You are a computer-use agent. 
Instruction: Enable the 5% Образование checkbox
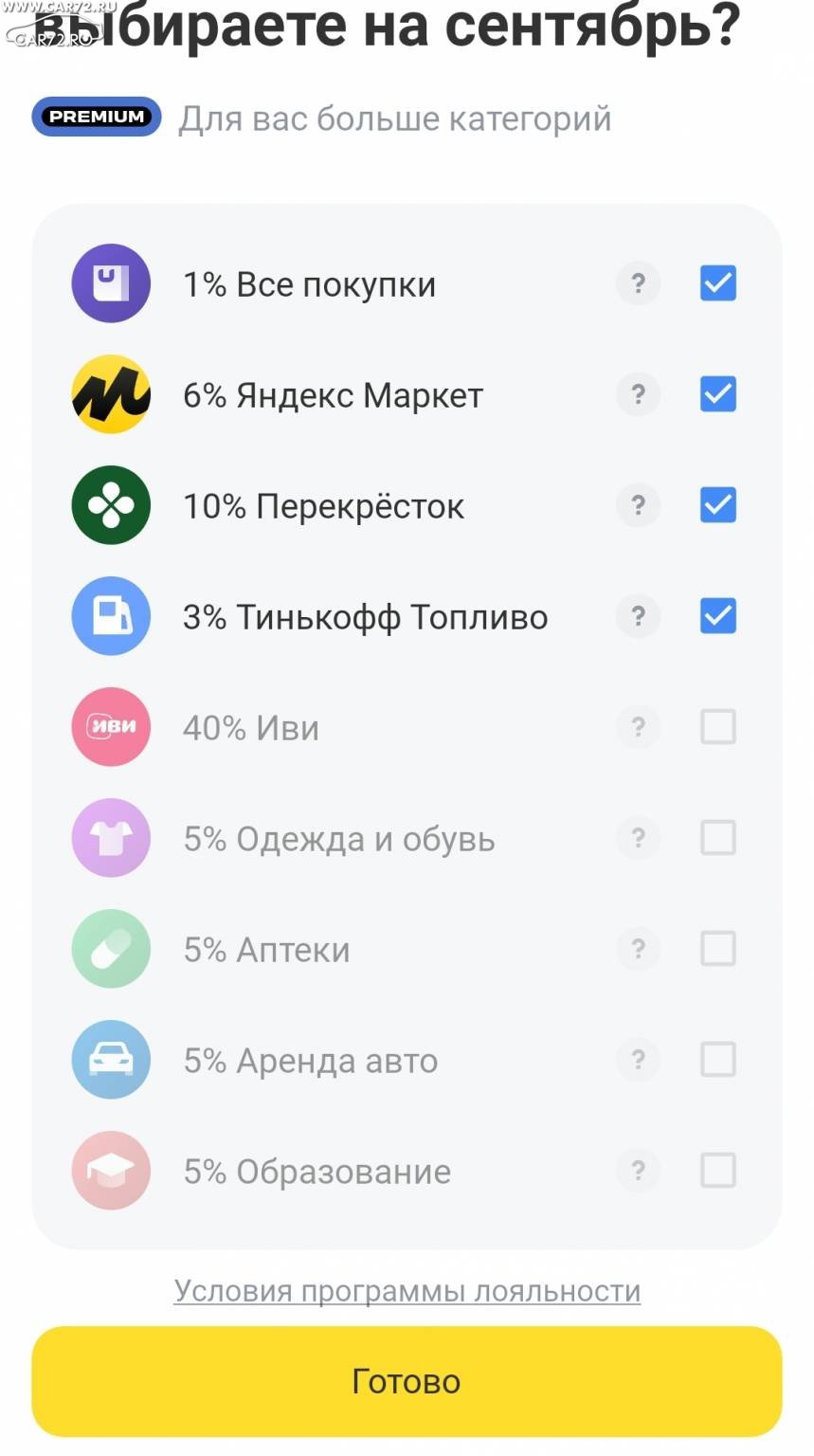(x=717, y=1170)
